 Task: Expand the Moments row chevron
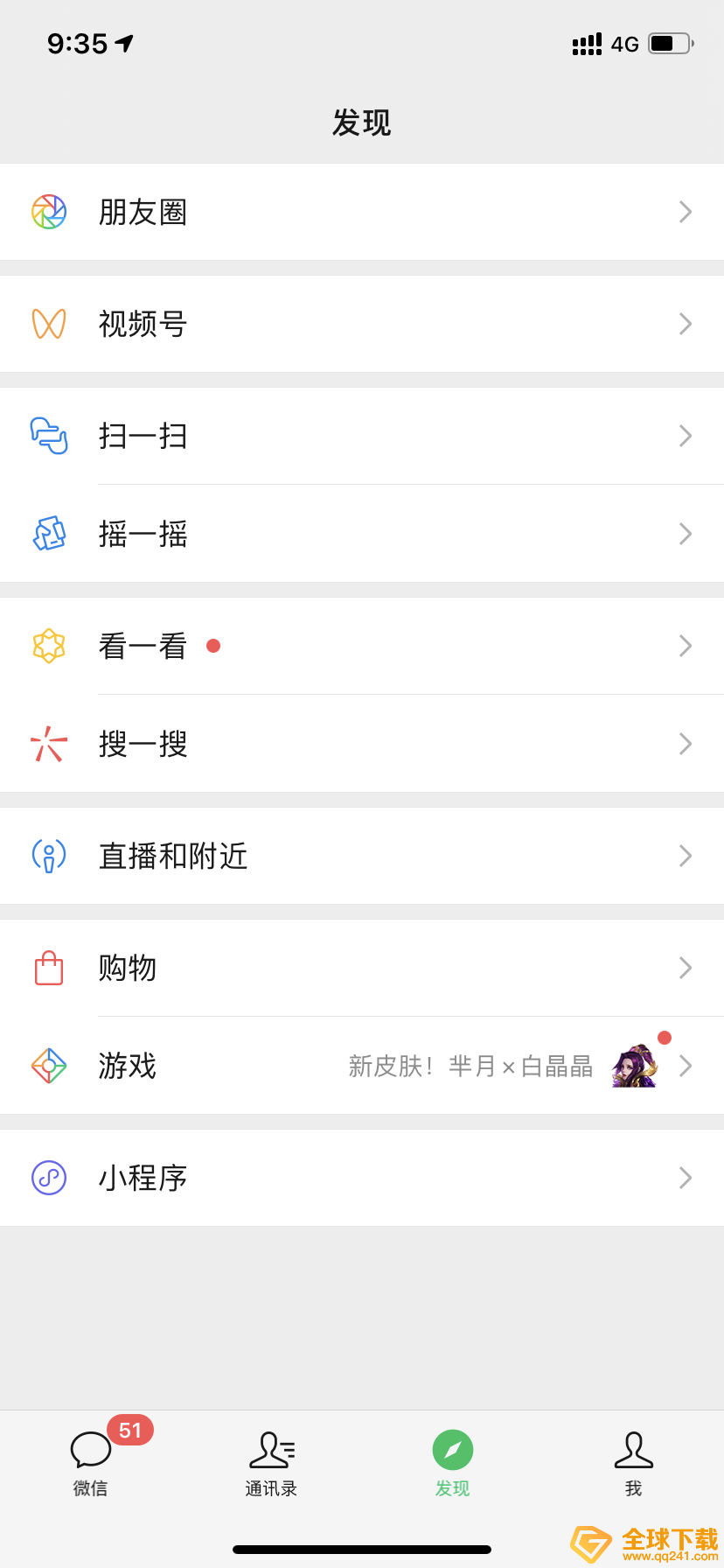686,212
